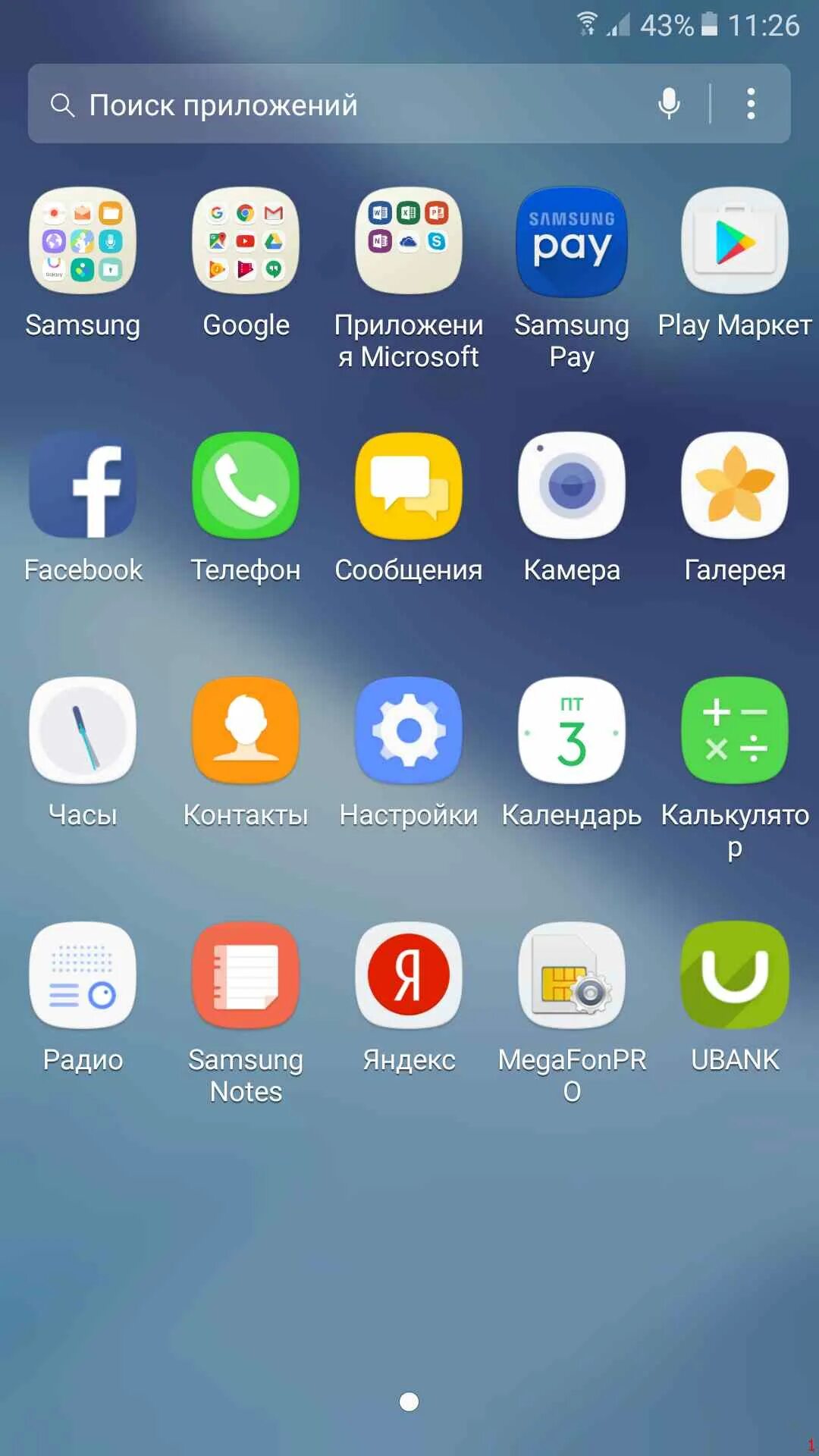Open Сообщения messaging app
This screenshot has height=1456, width=819.
409,486
